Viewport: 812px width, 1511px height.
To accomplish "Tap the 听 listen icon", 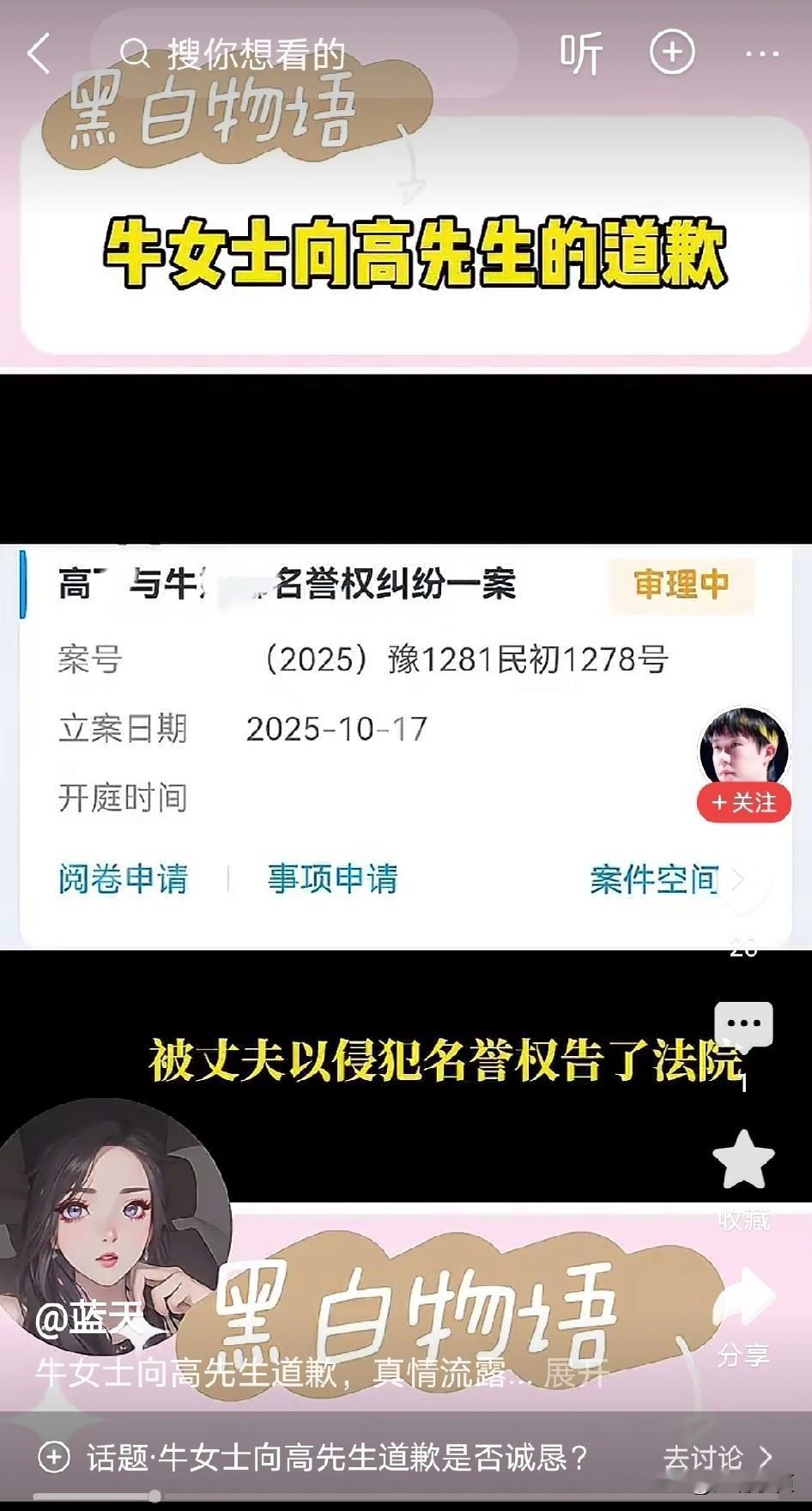I will (580, 53).
